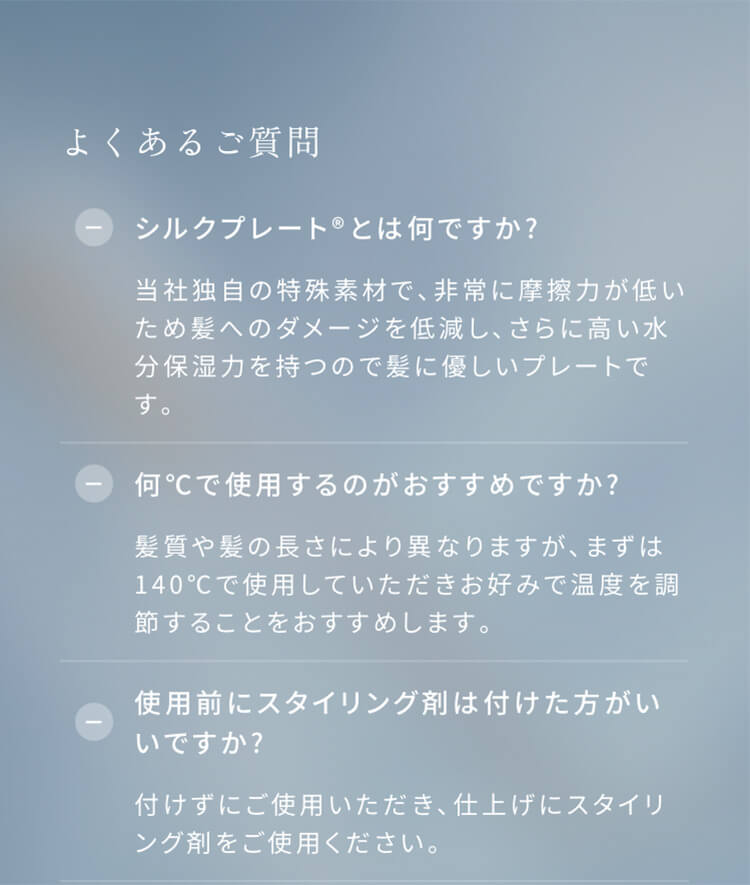
Task: Collapse the シルクプレート®とは何ですか? question
Action: (94, 229)
